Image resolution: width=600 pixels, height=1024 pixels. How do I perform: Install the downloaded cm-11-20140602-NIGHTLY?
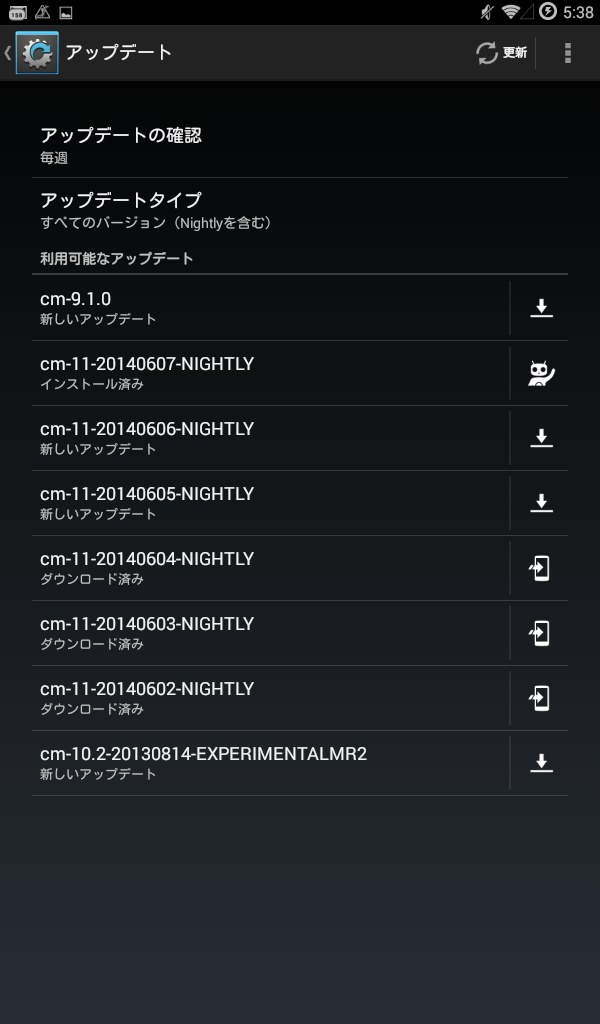point(541,698)
